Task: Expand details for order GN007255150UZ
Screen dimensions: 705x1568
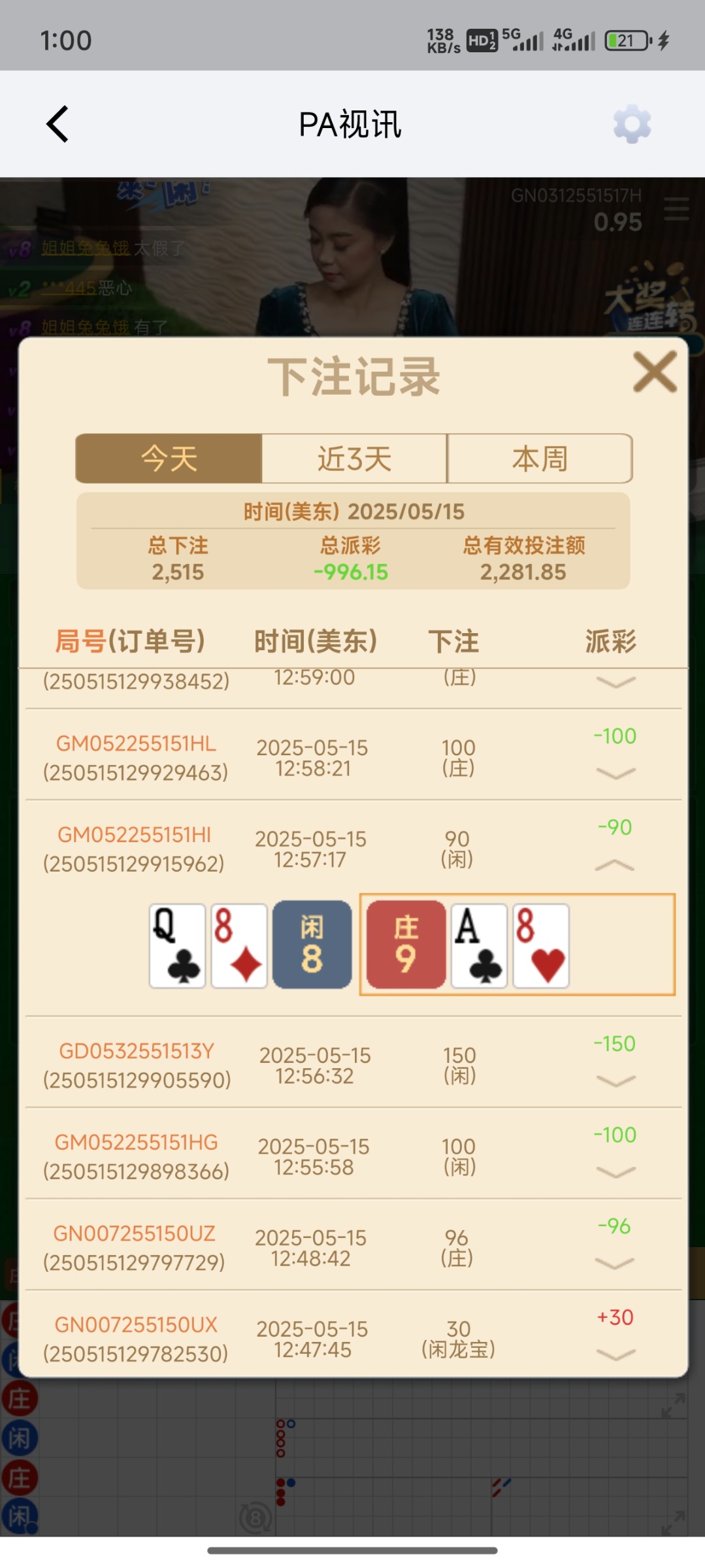Action: [x=615, y=1264]
